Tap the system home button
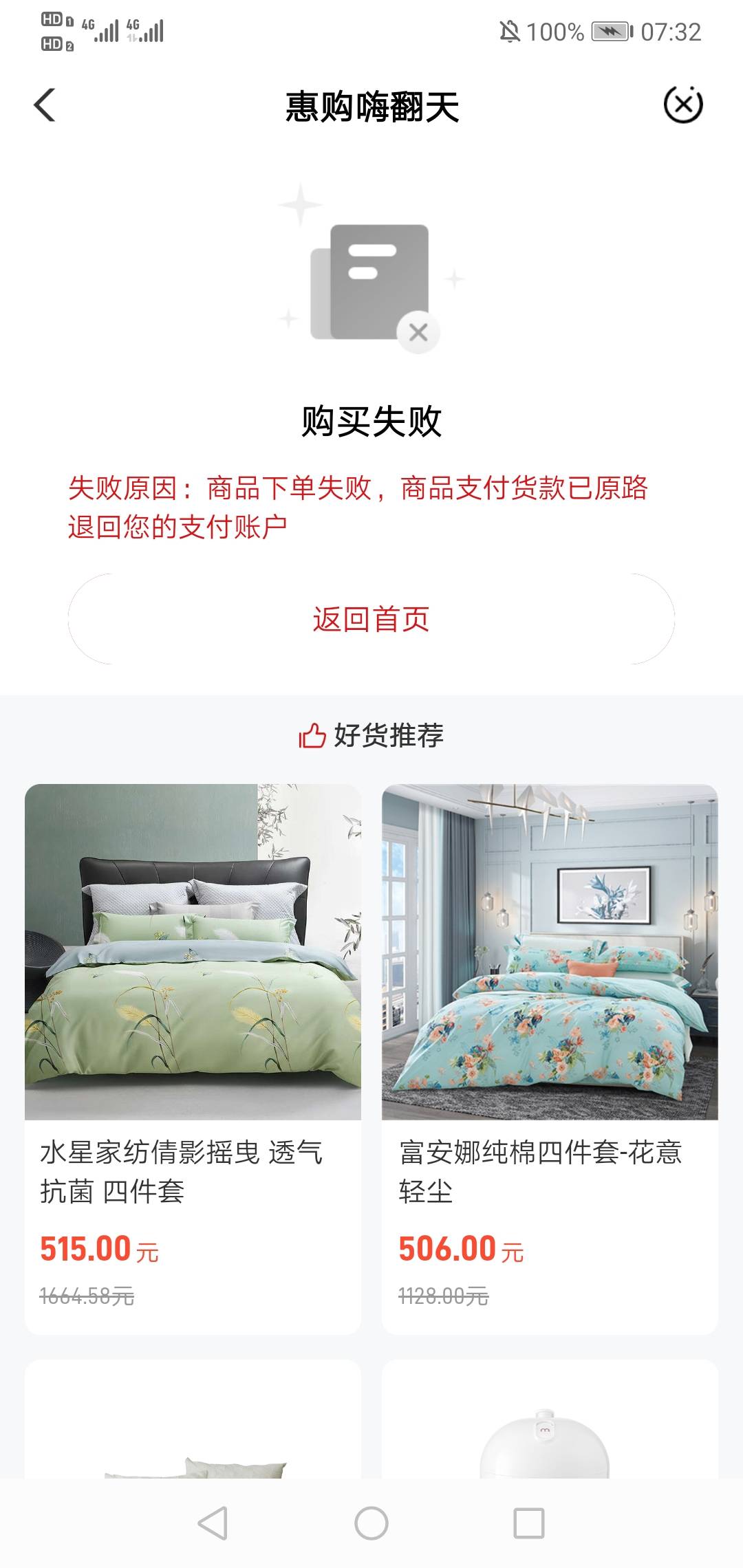 pyautogui.click(x=371, y=1523)
